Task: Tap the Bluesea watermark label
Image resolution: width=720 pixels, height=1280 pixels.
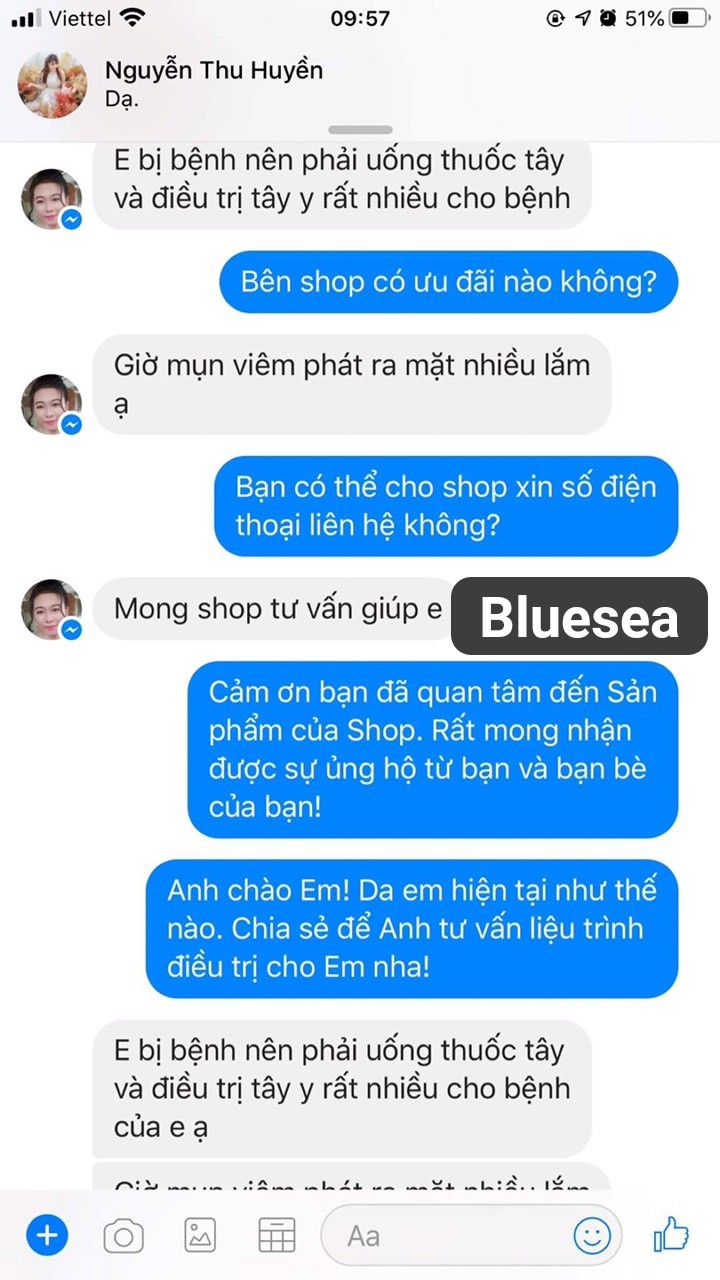Action: click(x=579, y=617)
